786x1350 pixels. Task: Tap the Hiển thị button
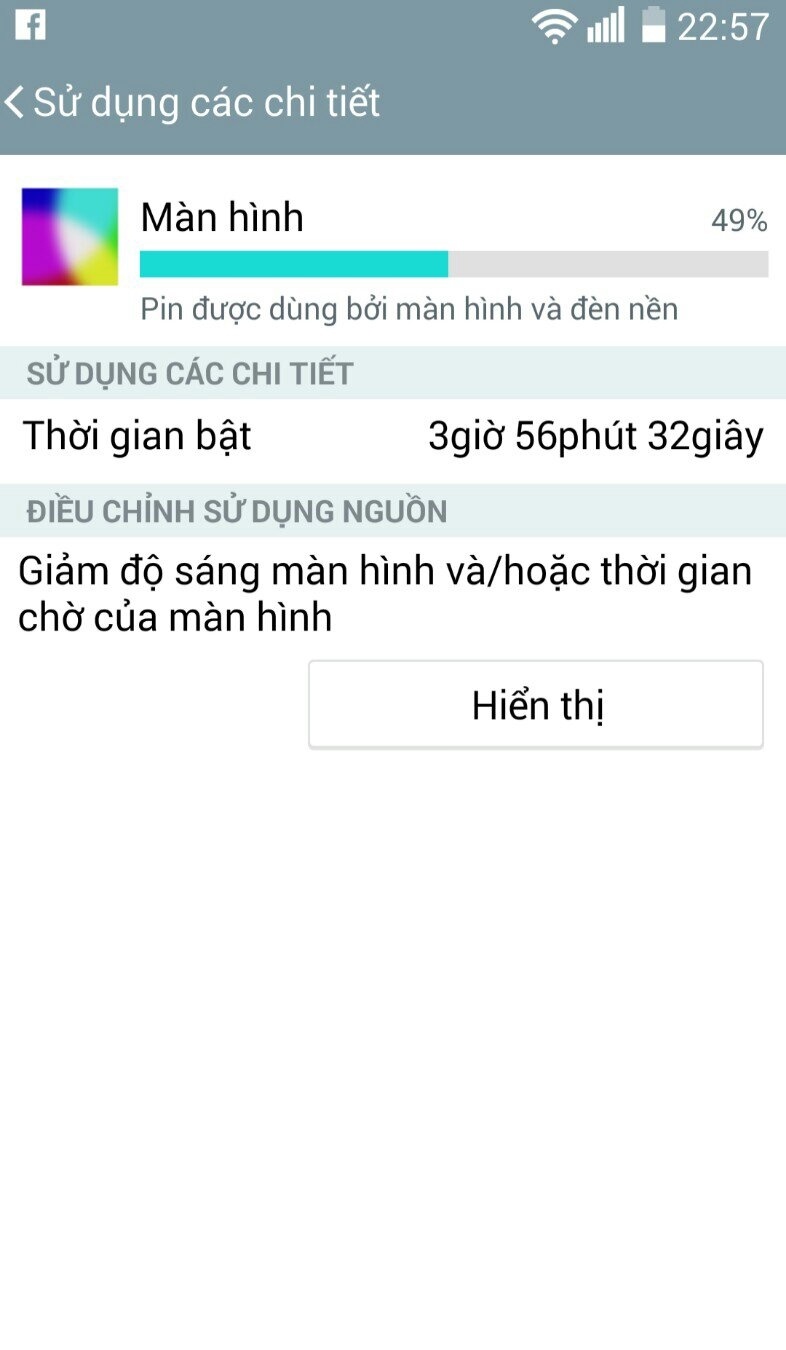[536, 705]
